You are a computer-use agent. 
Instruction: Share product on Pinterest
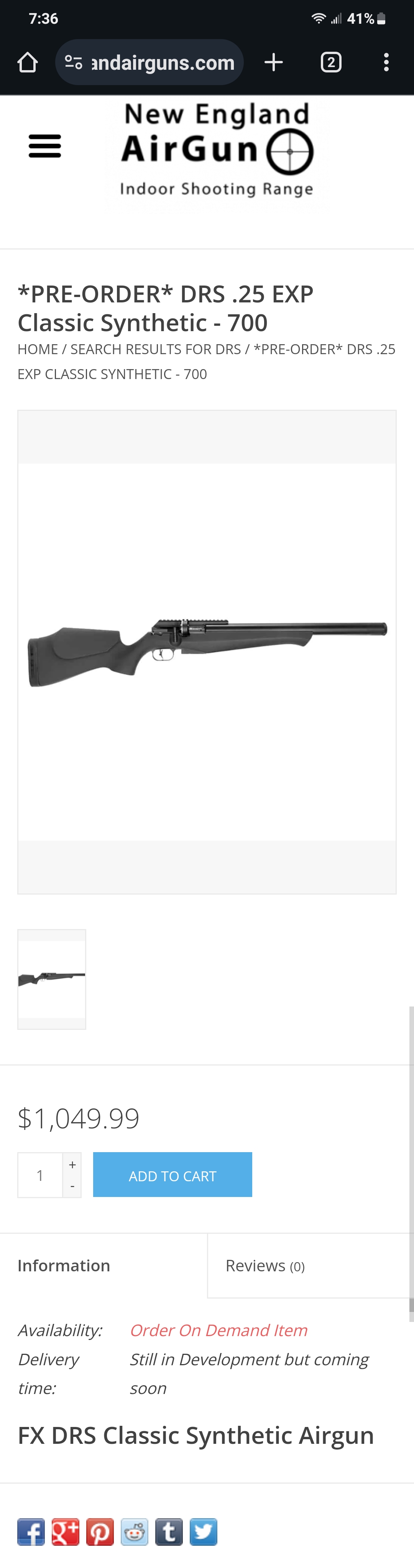[100, 1532]
